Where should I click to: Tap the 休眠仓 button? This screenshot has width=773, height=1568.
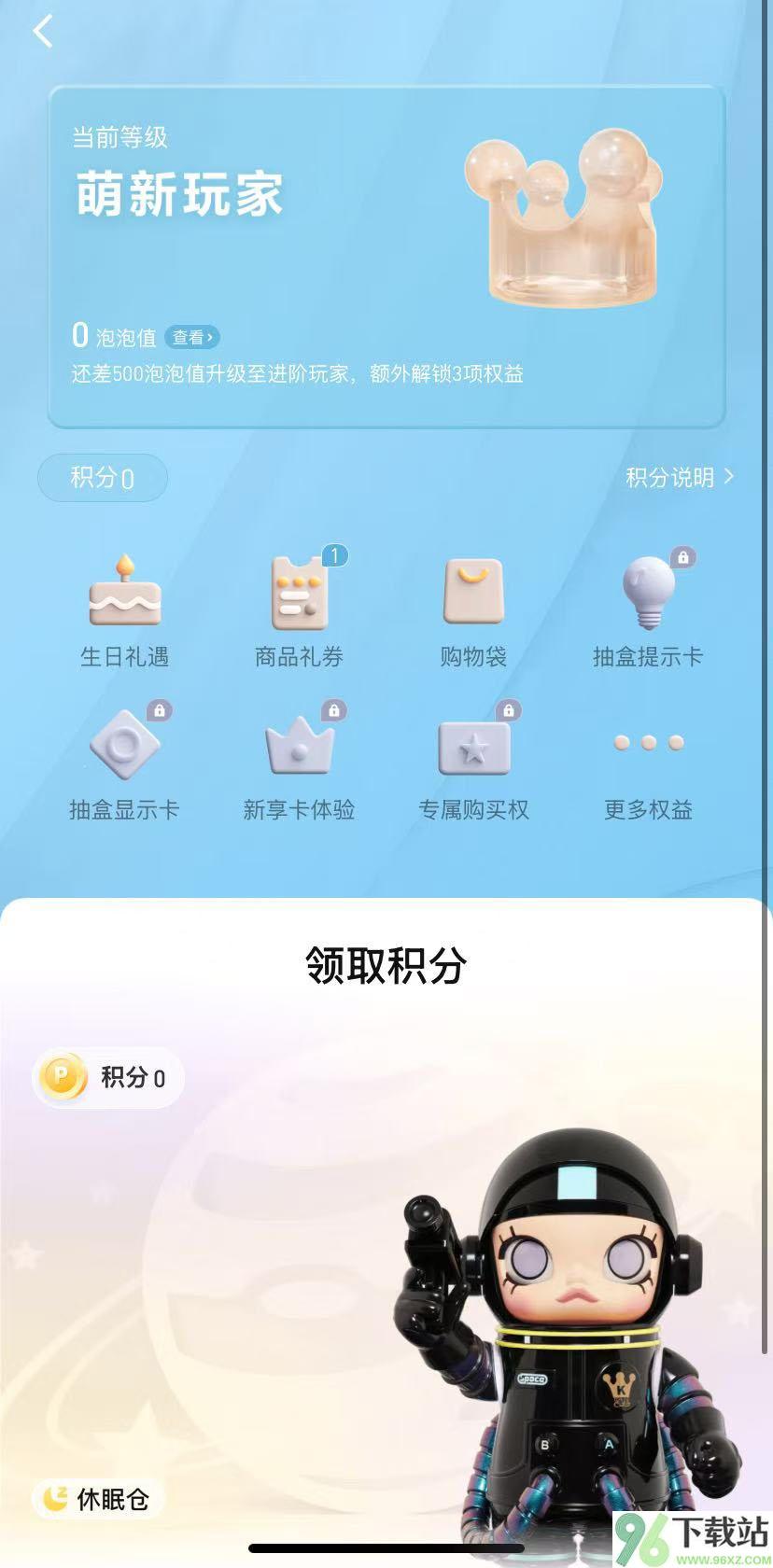[97, 1499]
